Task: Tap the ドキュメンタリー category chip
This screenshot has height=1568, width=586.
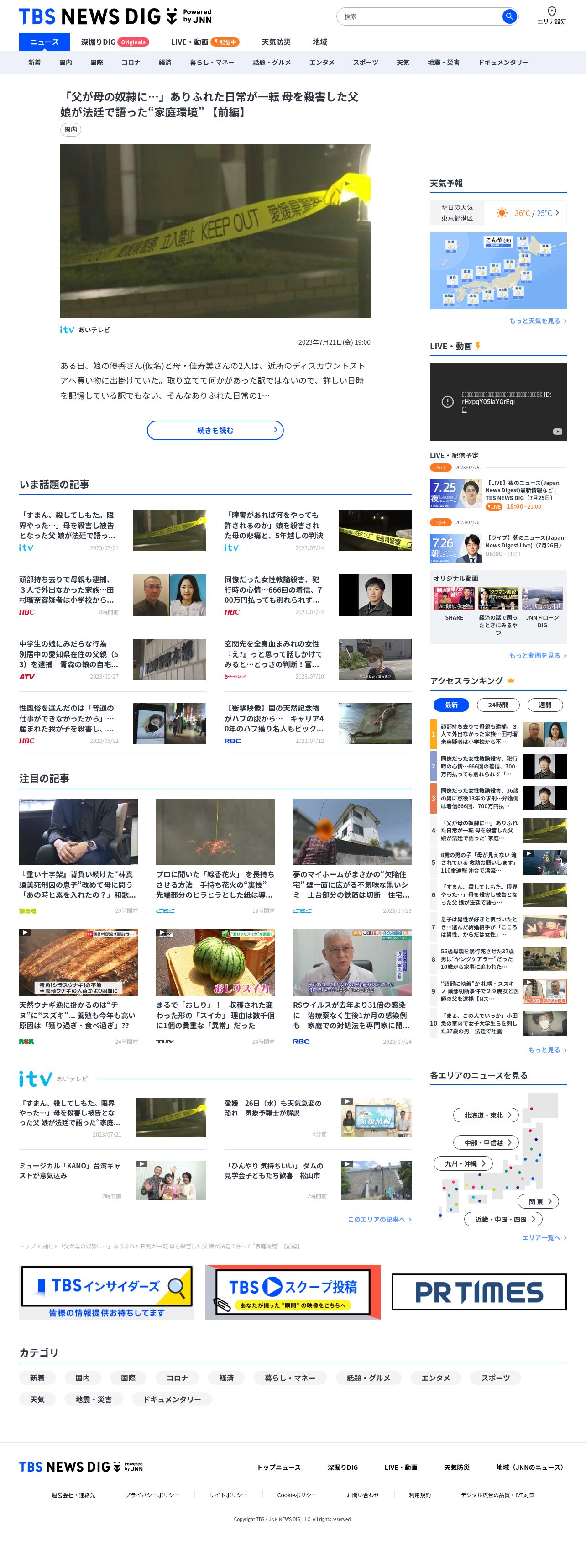Action: click(172, 1400)
